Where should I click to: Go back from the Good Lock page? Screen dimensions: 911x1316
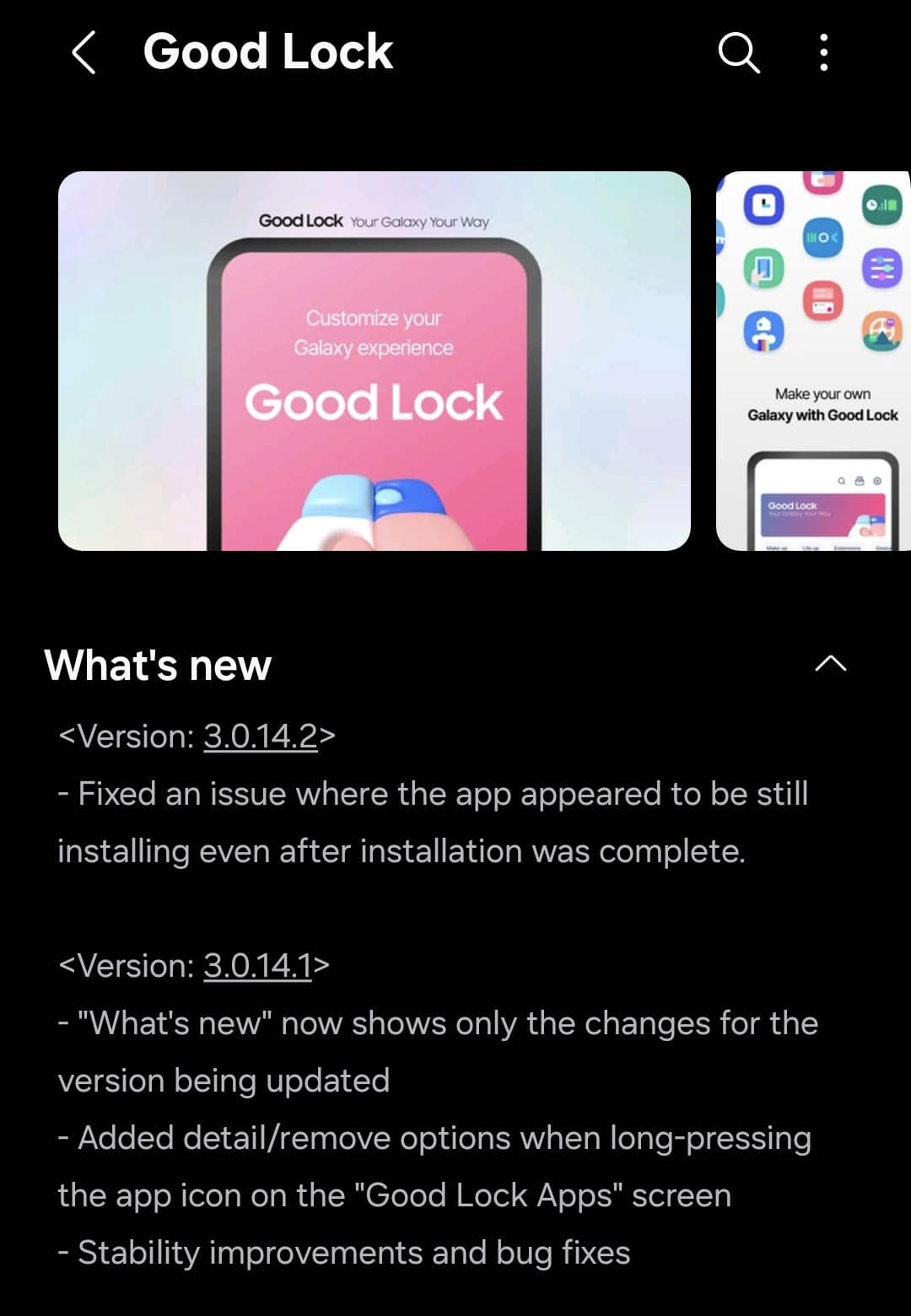[x=84, y=52]
